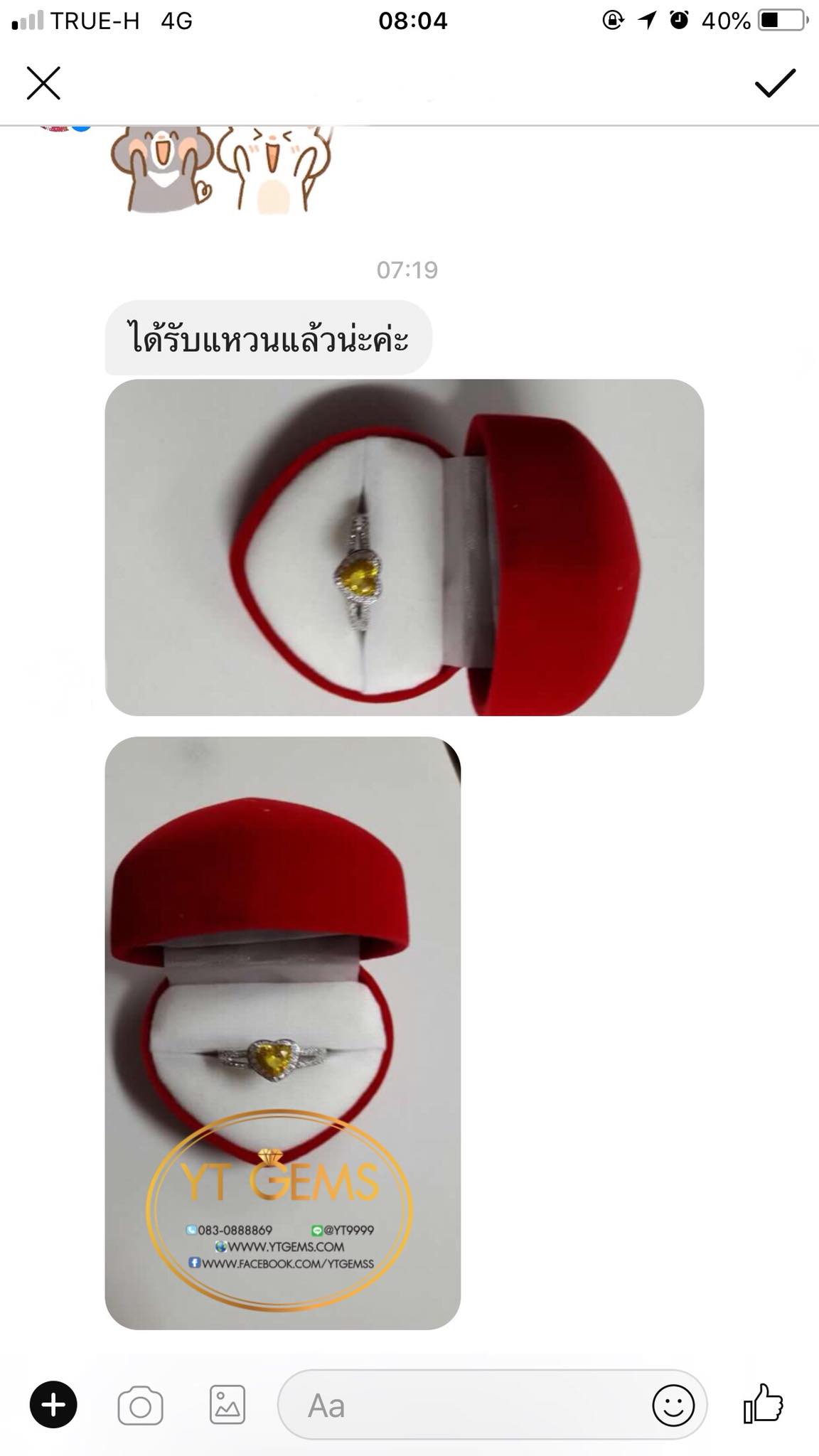Confirm with the checkmark icon
This screenshot has width=819, height=1456.
[774, 84]
